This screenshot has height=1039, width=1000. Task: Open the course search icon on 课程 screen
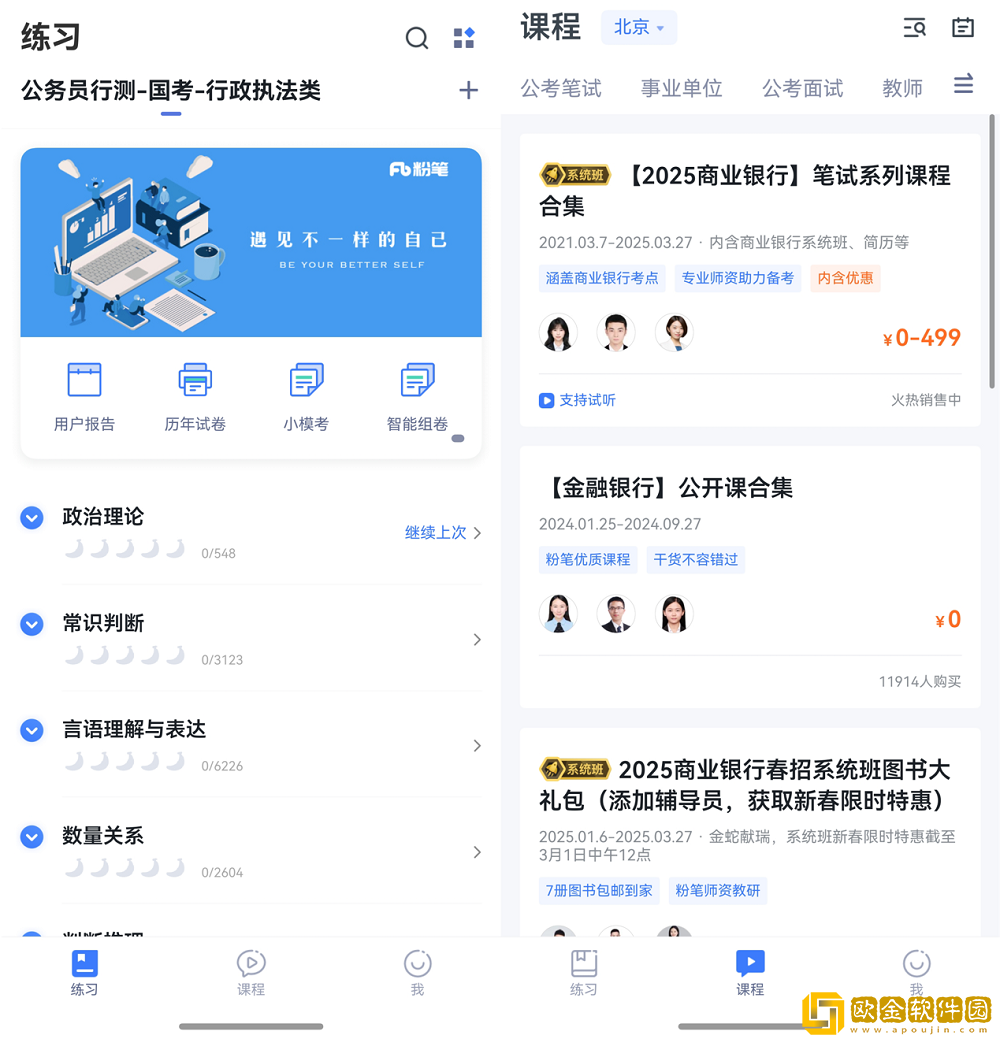click(914, 28)
